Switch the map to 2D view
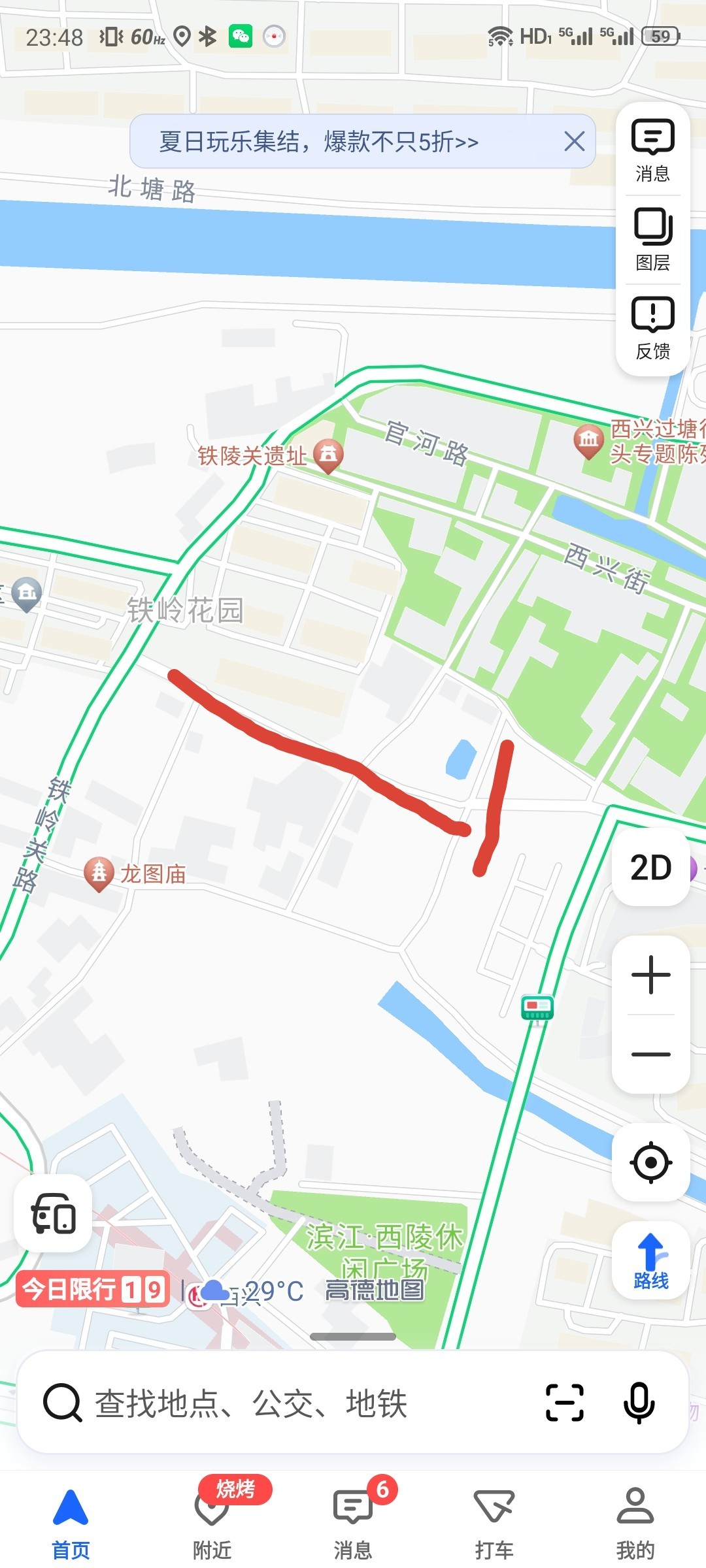706x1568 pixels. tap(650, 868)
